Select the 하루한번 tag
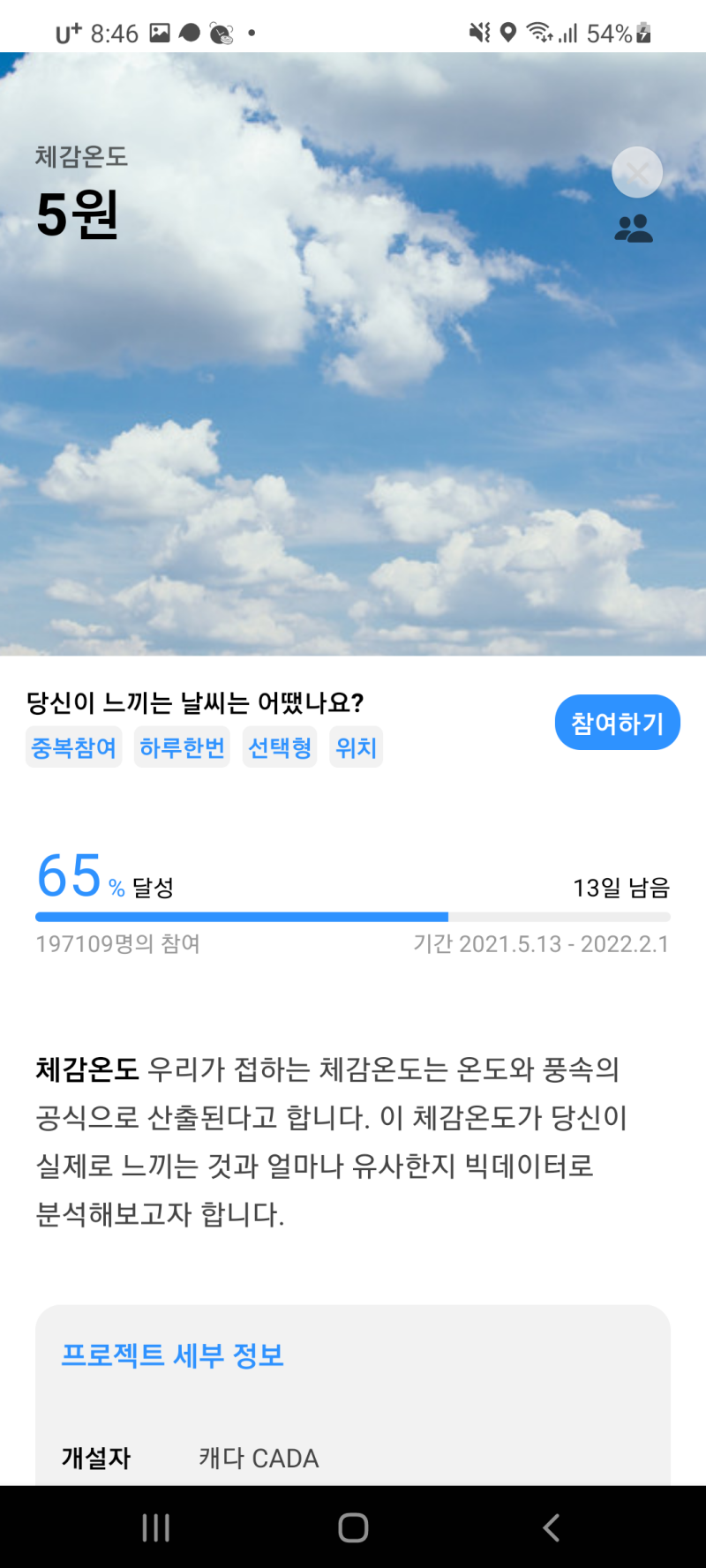The image size is (706, 1568). [182, 746]
